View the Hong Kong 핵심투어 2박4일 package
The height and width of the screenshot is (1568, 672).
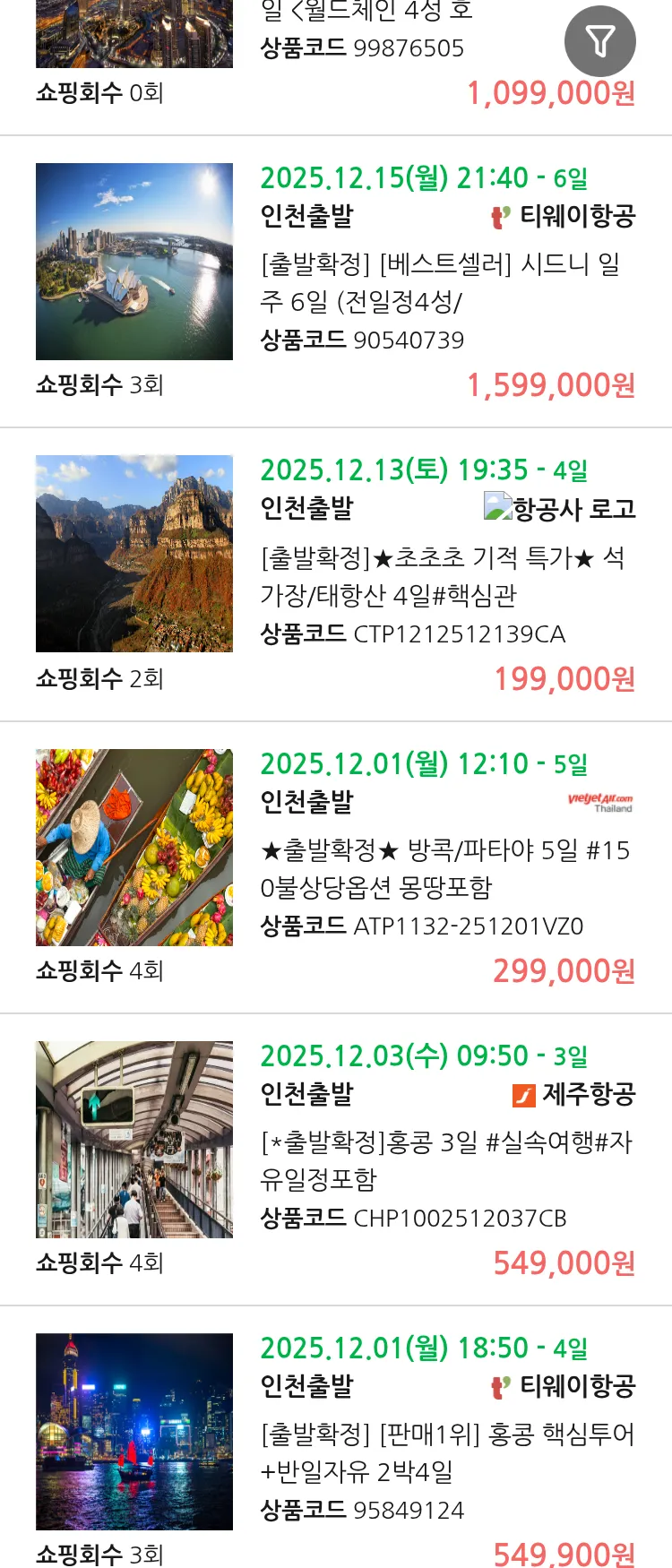[446, 1452]
